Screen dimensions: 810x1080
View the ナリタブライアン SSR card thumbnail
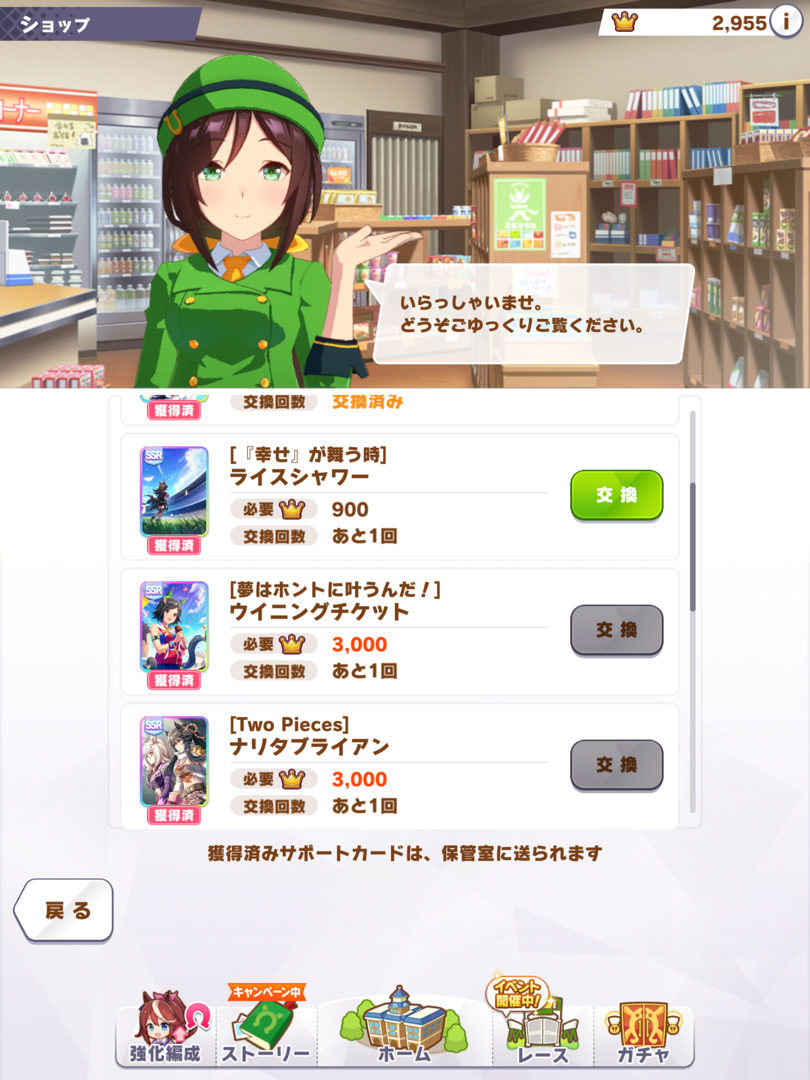click(174, 762)
